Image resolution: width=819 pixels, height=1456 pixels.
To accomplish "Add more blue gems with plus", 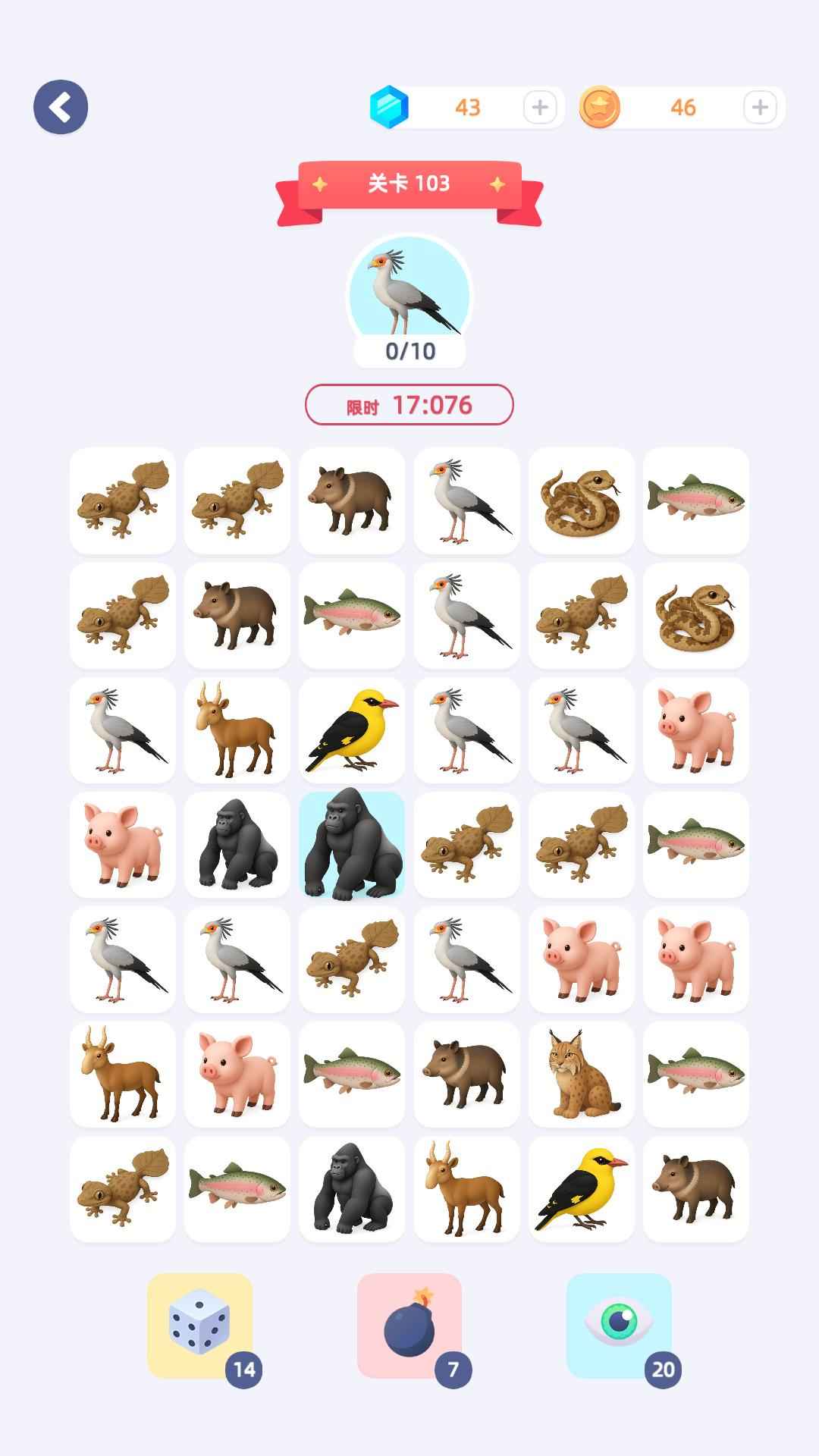I will pos(540,108).
